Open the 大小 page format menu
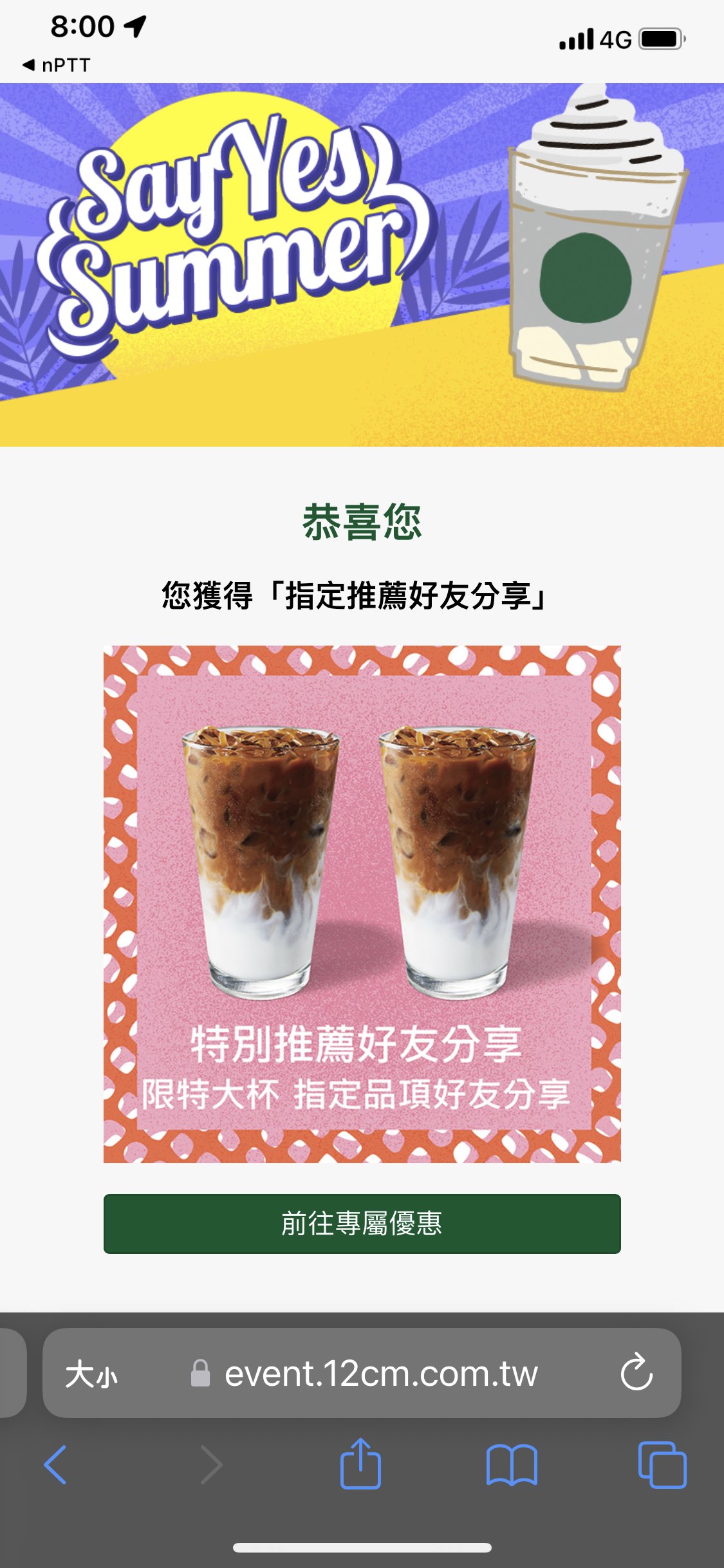 pyautogui.click(x=91, y=1374)
